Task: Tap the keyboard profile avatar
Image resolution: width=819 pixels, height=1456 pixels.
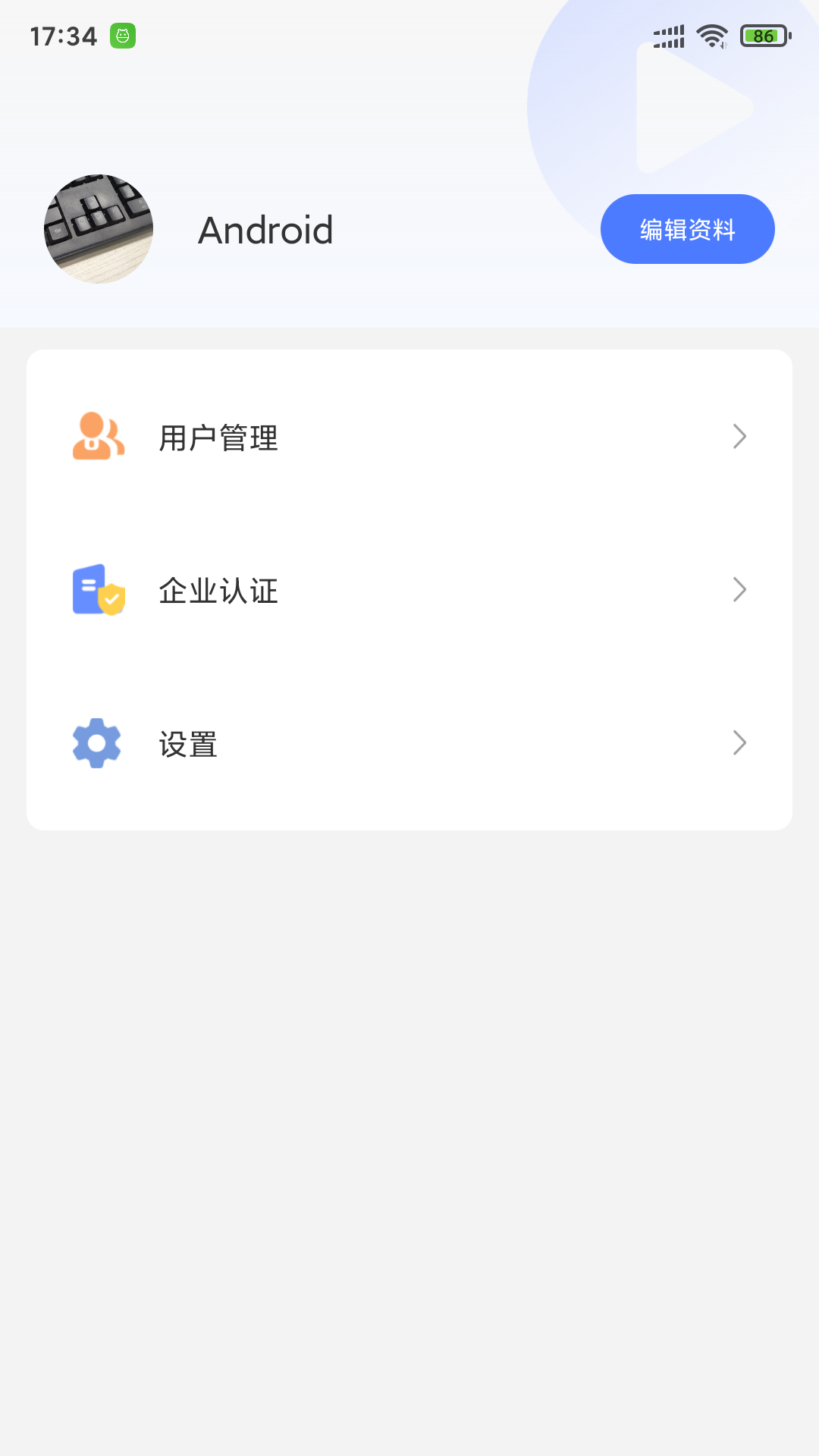Action: [99, 229]
